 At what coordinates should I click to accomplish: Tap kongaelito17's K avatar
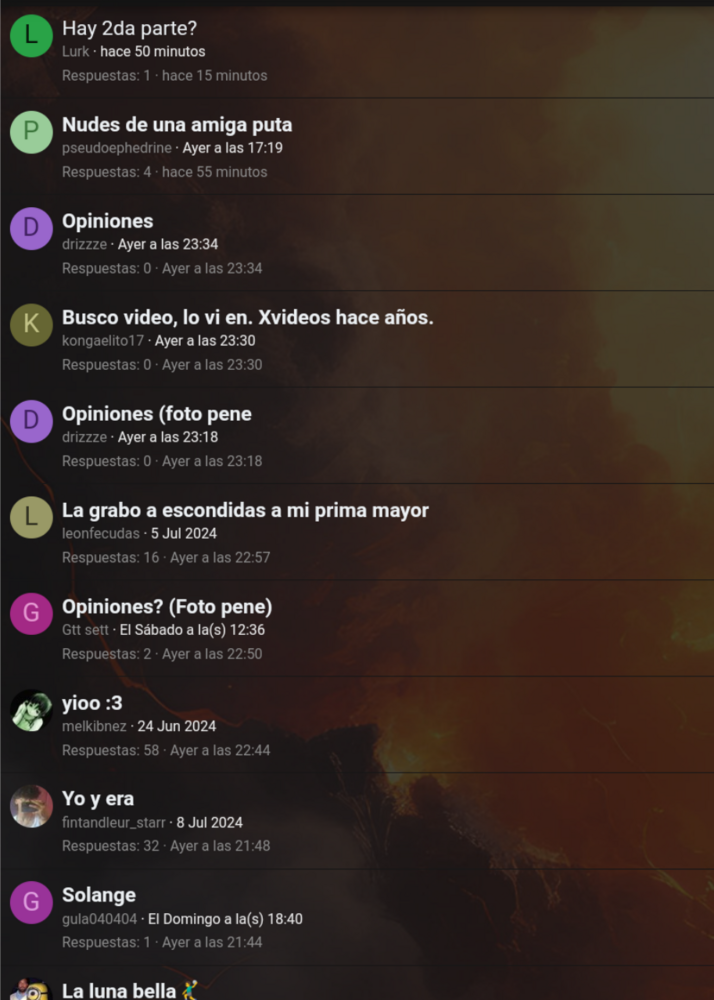tap(31, 325)
